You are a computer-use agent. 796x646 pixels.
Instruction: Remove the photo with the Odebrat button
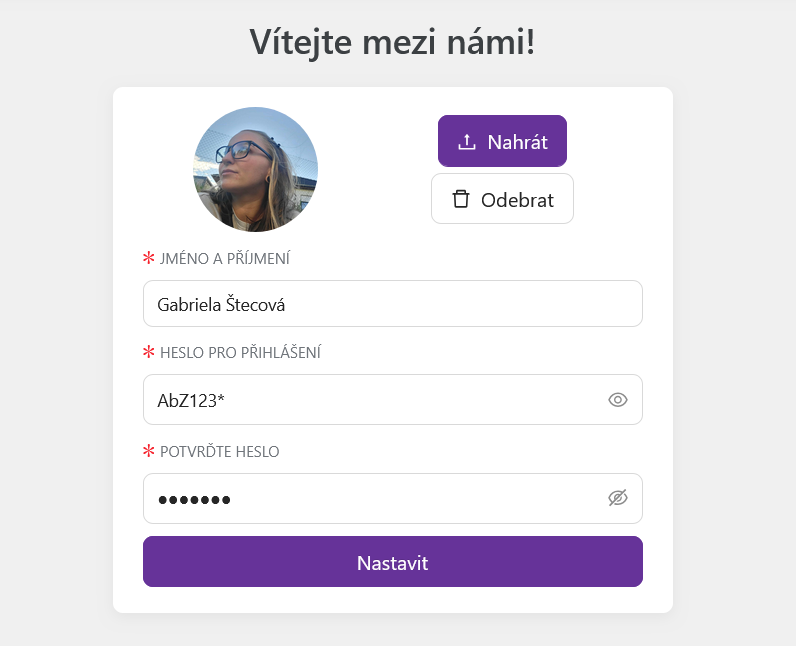[x=502, y=199]
